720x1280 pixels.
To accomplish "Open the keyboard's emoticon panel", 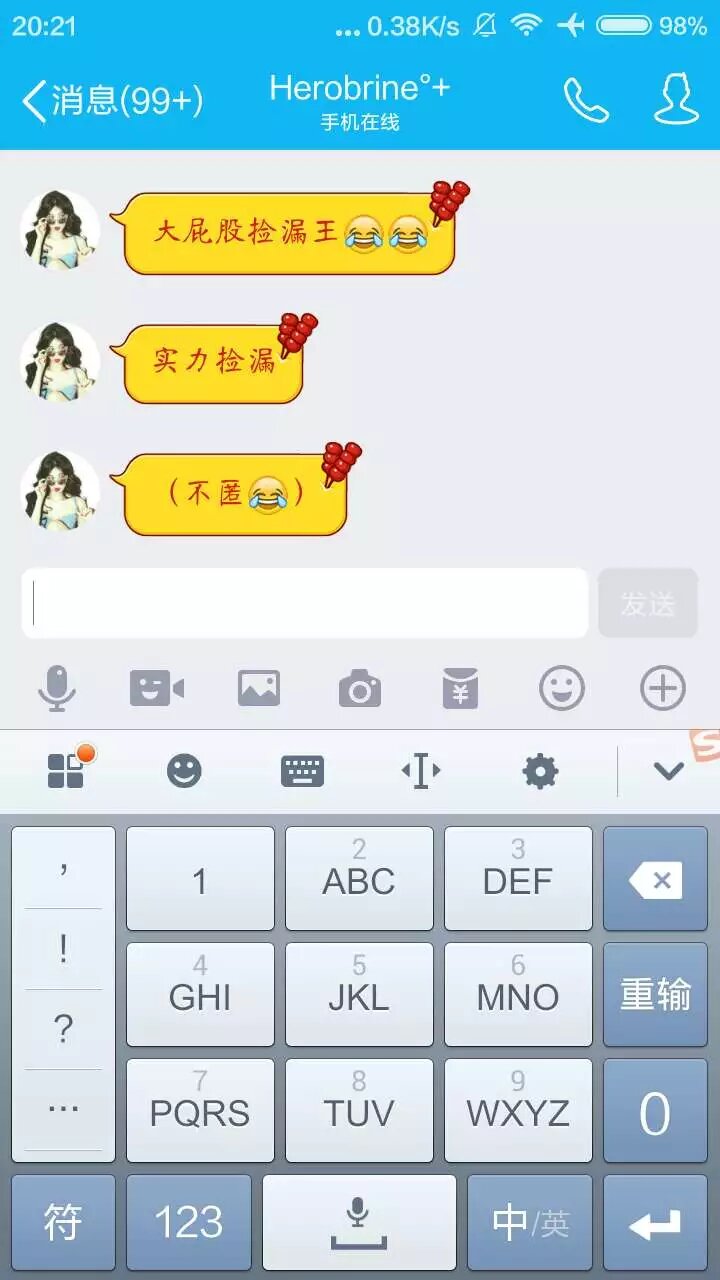I will 184,771.
